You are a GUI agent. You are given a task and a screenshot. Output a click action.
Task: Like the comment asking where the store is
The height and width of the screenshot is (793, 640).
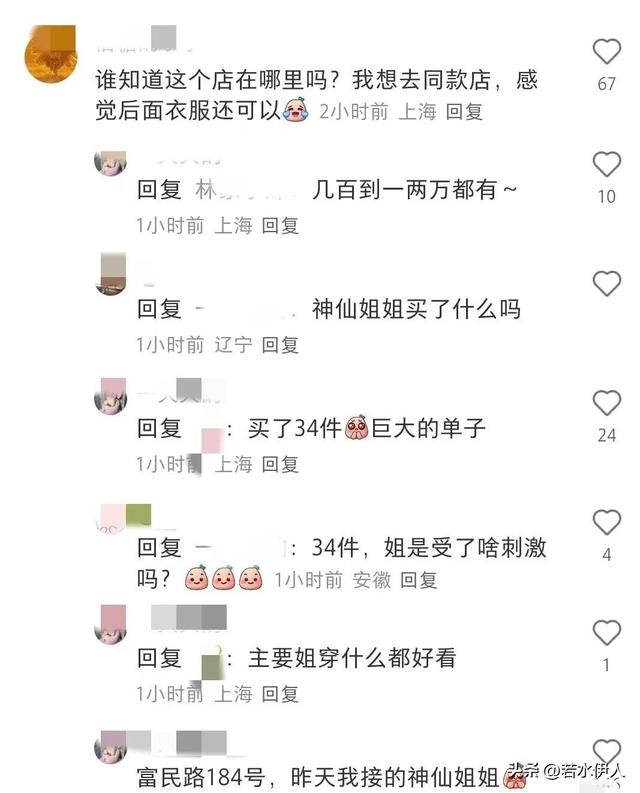606,51
